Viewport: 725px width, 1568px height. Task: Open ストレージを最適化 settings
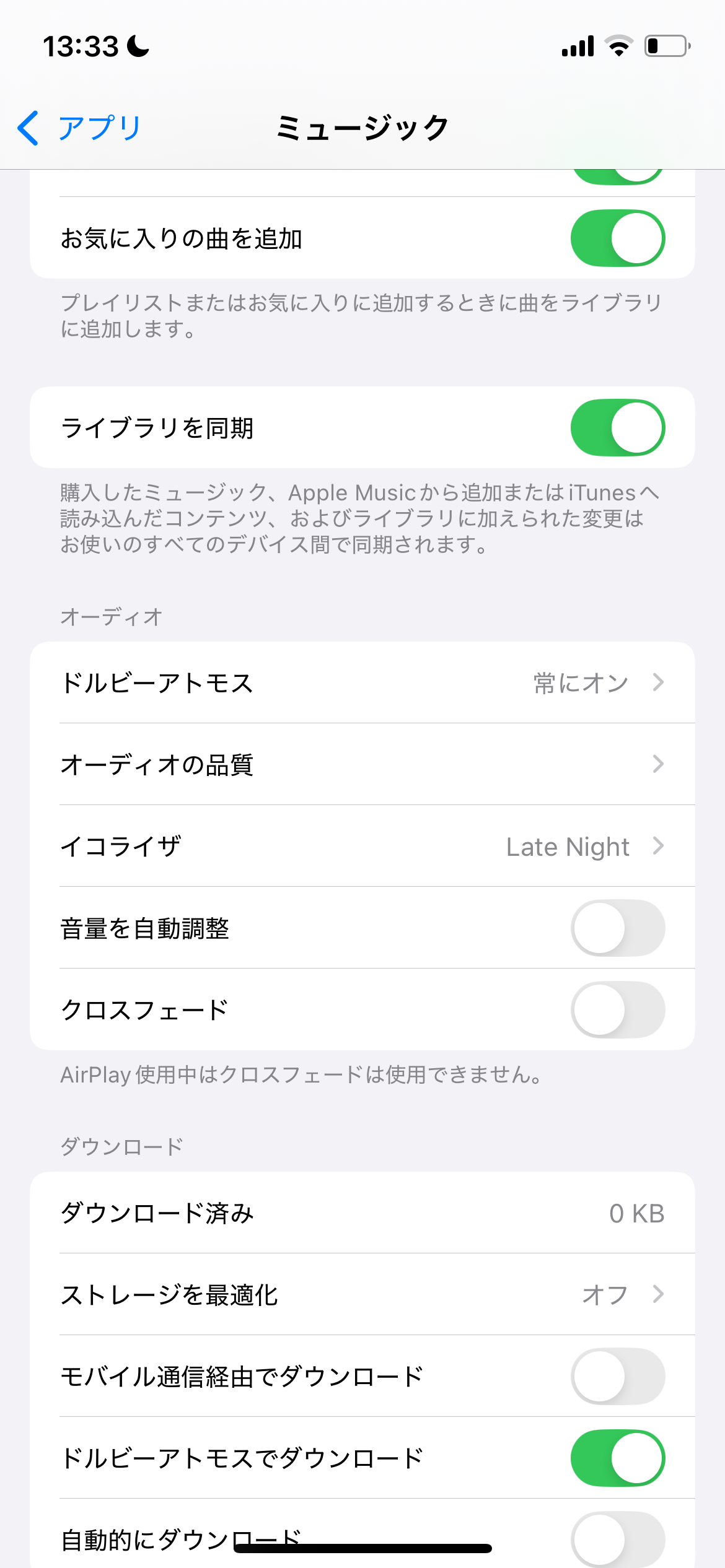click(362, 1295)
